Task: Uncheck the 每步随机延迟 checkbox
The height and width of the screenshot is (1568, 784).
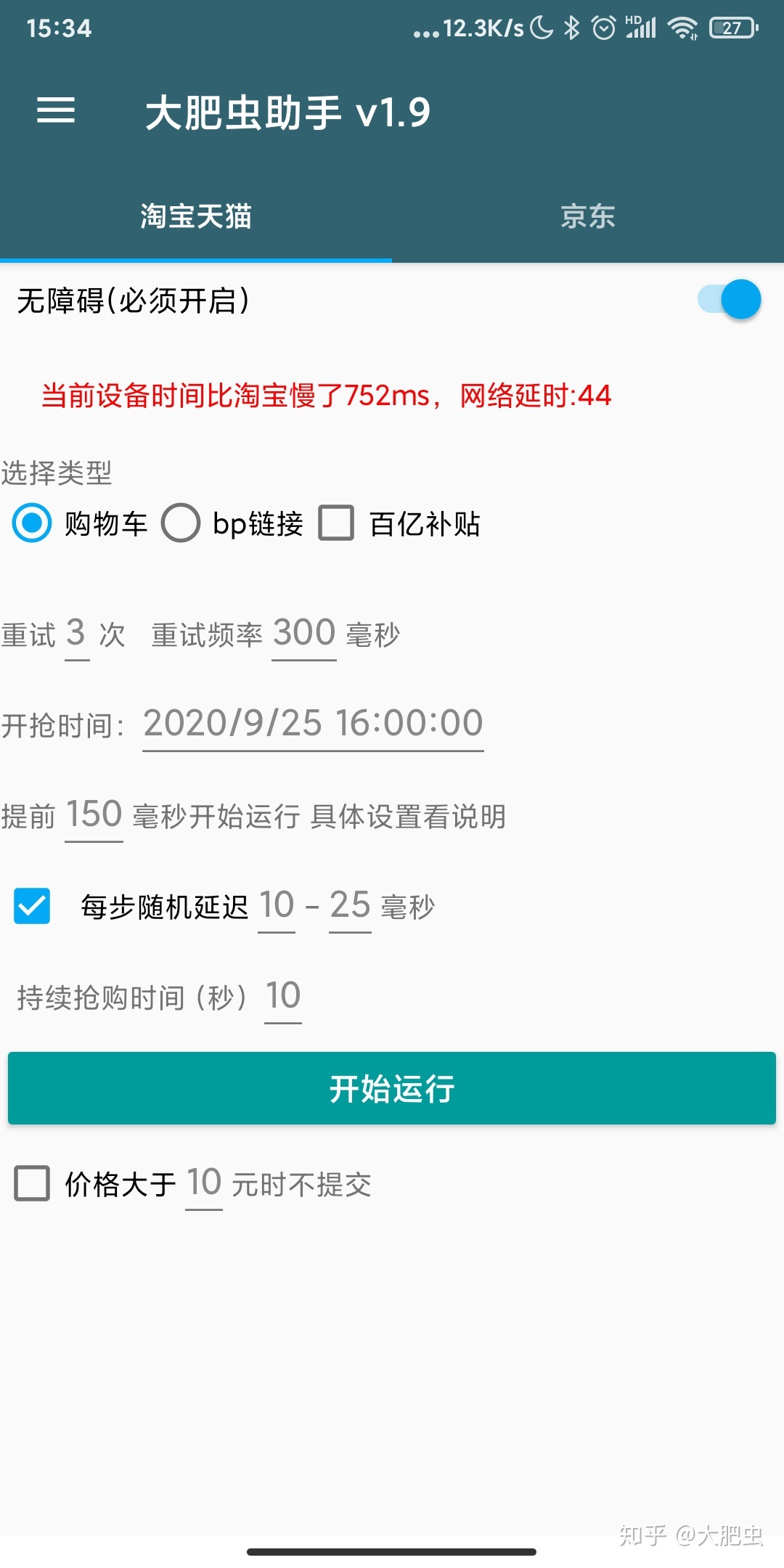Action: [x=30, y=906]
